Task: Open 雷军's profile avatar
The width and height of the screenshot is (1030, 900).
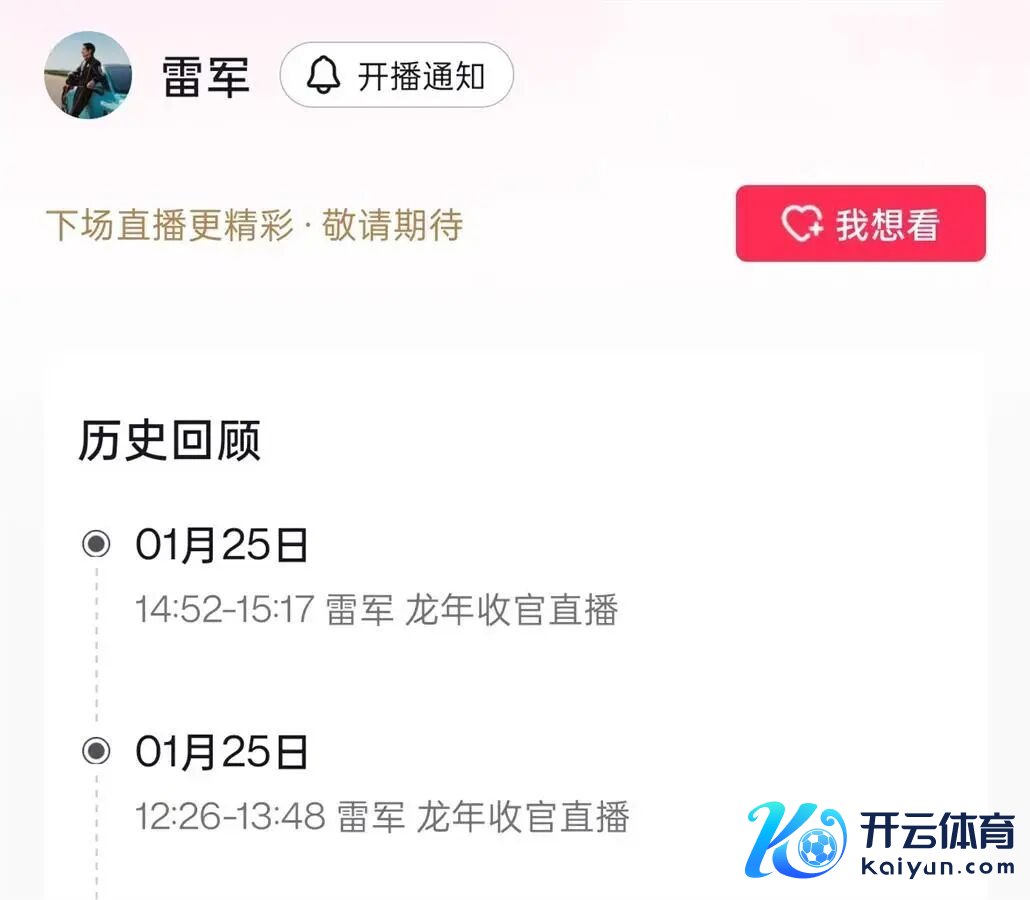Action: (x=88, y=75)
